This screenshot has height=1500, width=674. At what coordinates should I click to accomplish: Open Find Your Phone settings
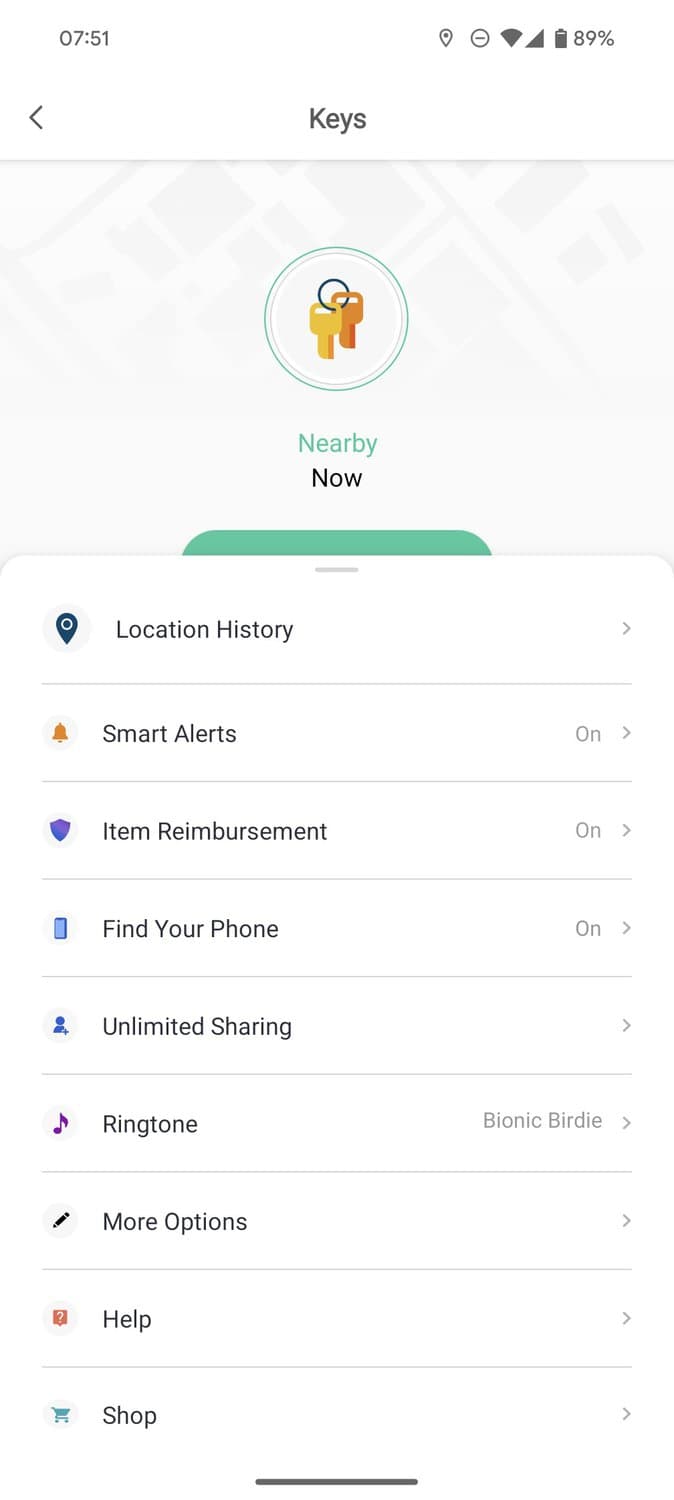(336, 928)
